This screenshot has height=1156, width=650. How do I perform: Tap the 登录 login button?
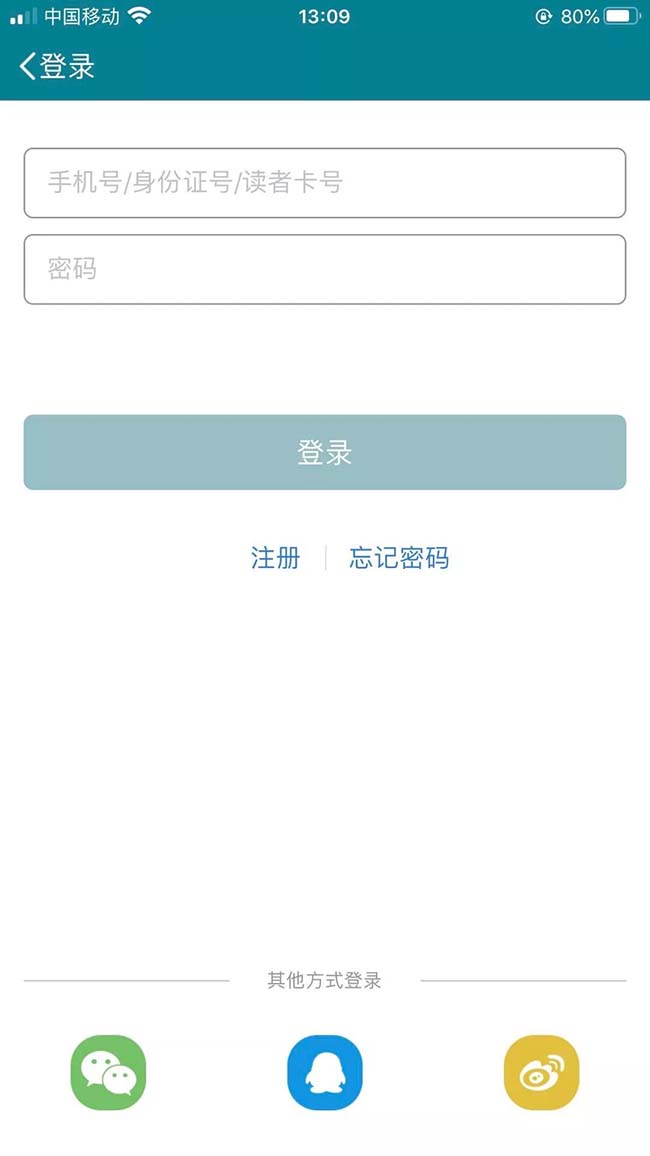[x=324, y=453]
